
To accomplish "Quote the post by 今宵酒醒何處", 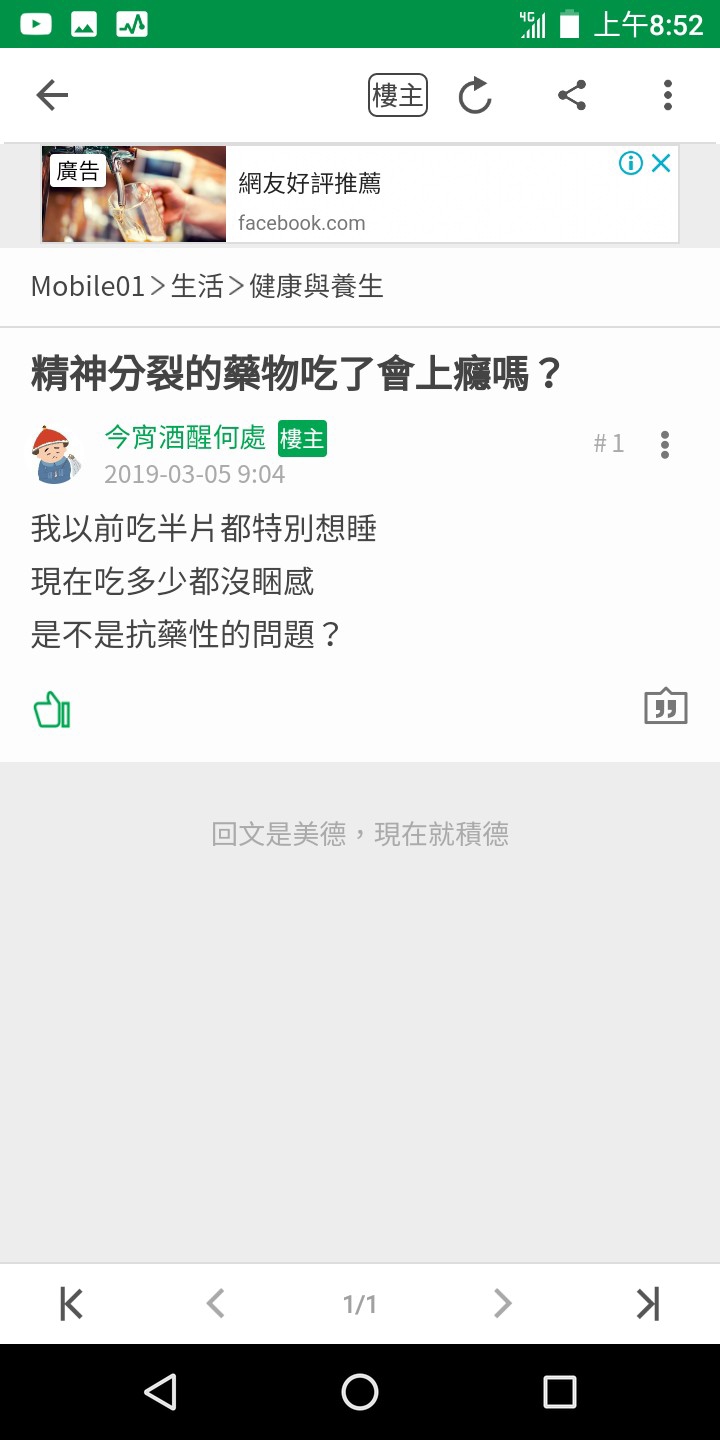I will [666, 707].
